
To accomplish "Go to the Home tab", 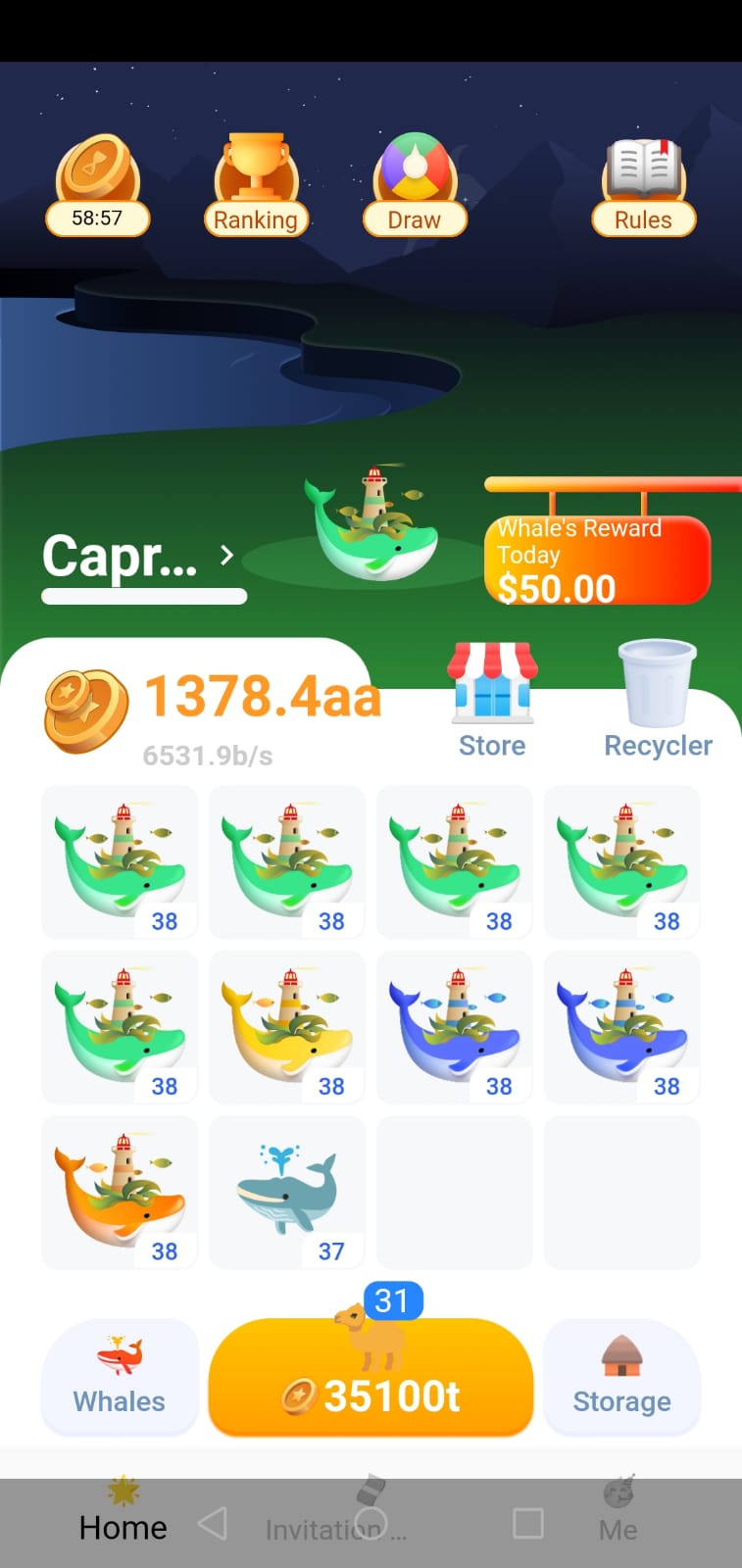I will [x=123, y=1514].
